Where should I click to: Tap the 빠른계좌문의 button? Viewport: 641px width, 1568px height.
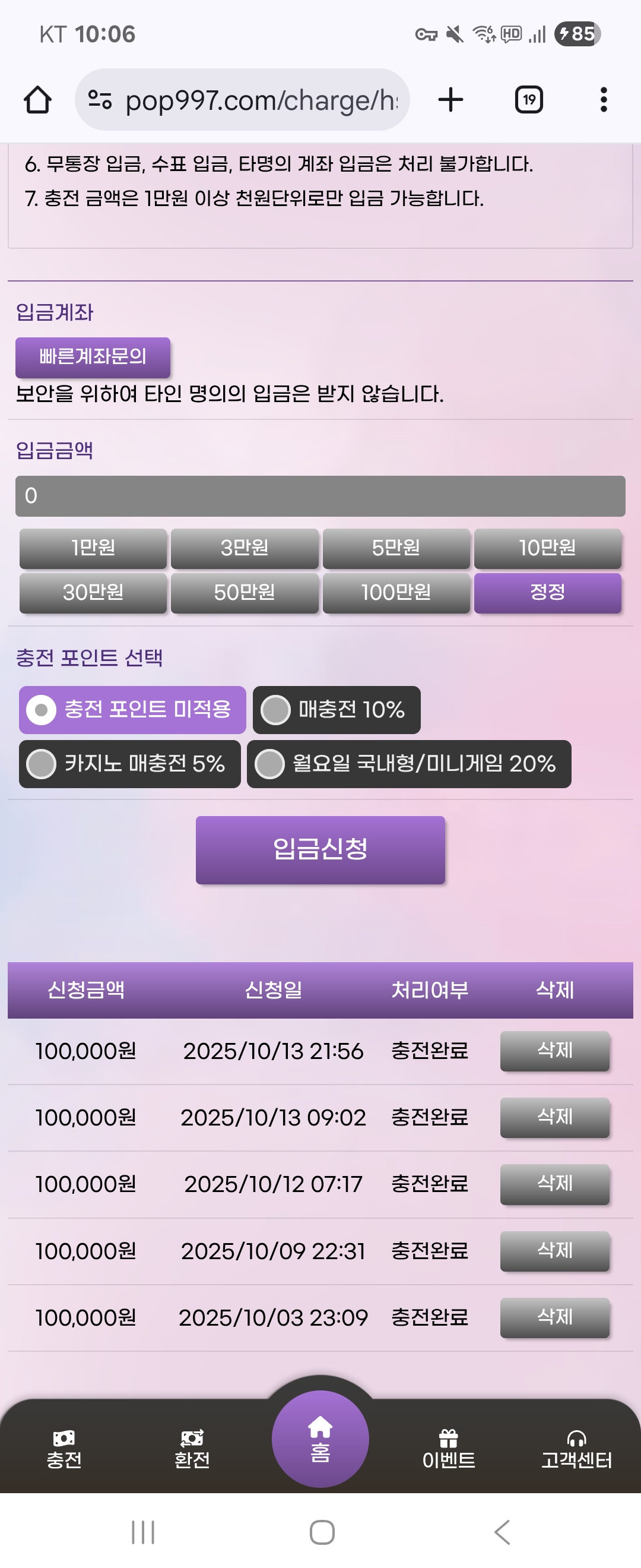click(93, 357)
